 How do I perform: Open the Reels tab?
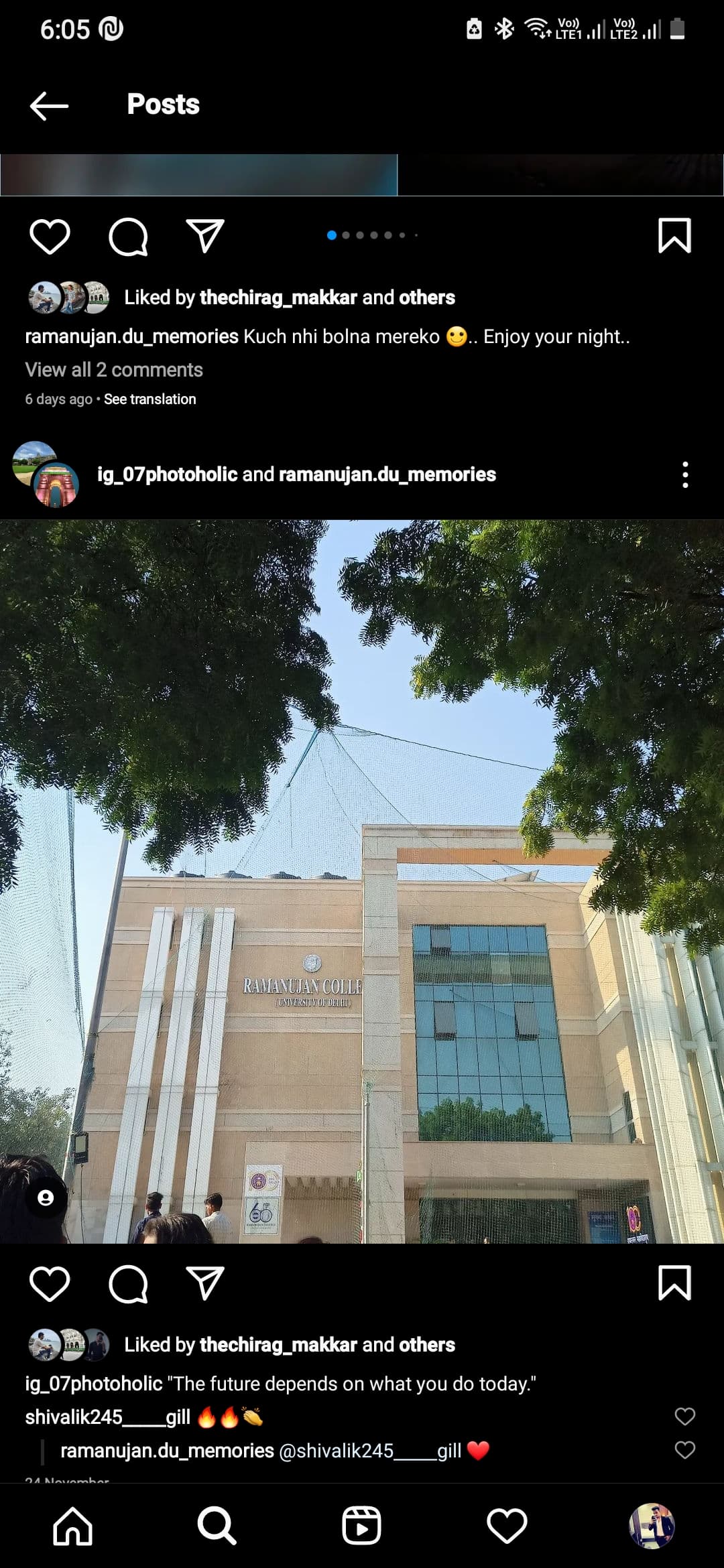pos(361,1526)
